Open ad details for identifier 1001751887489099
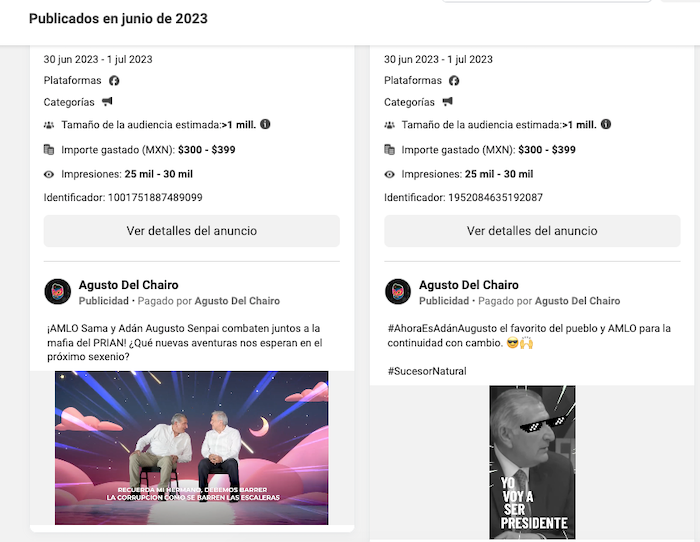The width and height of the screenshot is (700, 542). 191,231
